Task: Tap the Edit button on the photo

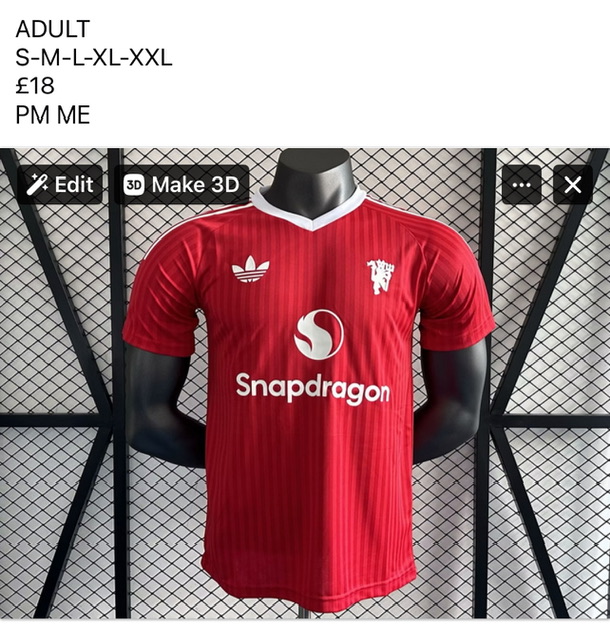Action: pyautogui.click(x=60, y=185)
